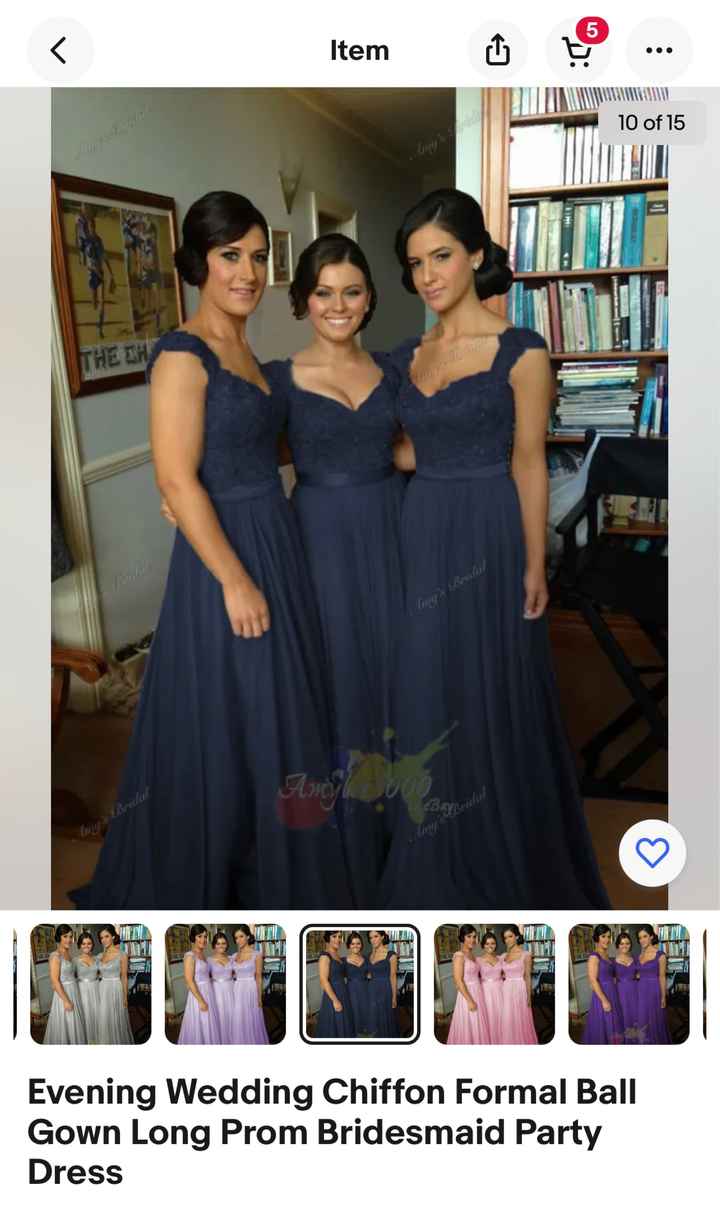Expand the back chevron navigation
This screenshot has width=720, height=1205.
click(60, 49)
